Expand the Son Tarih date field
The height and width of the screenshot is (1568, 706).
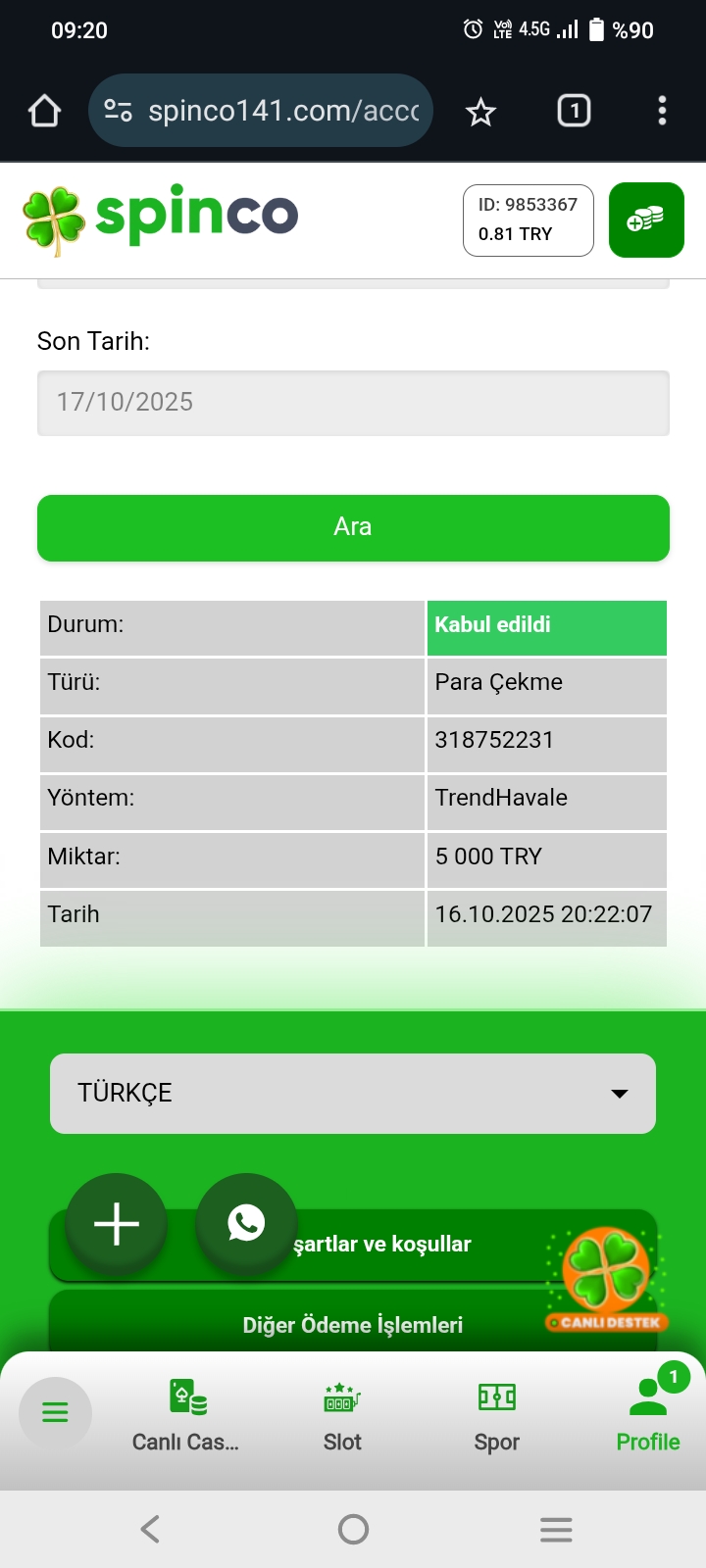pyautogui.click(x=353, y=402)
